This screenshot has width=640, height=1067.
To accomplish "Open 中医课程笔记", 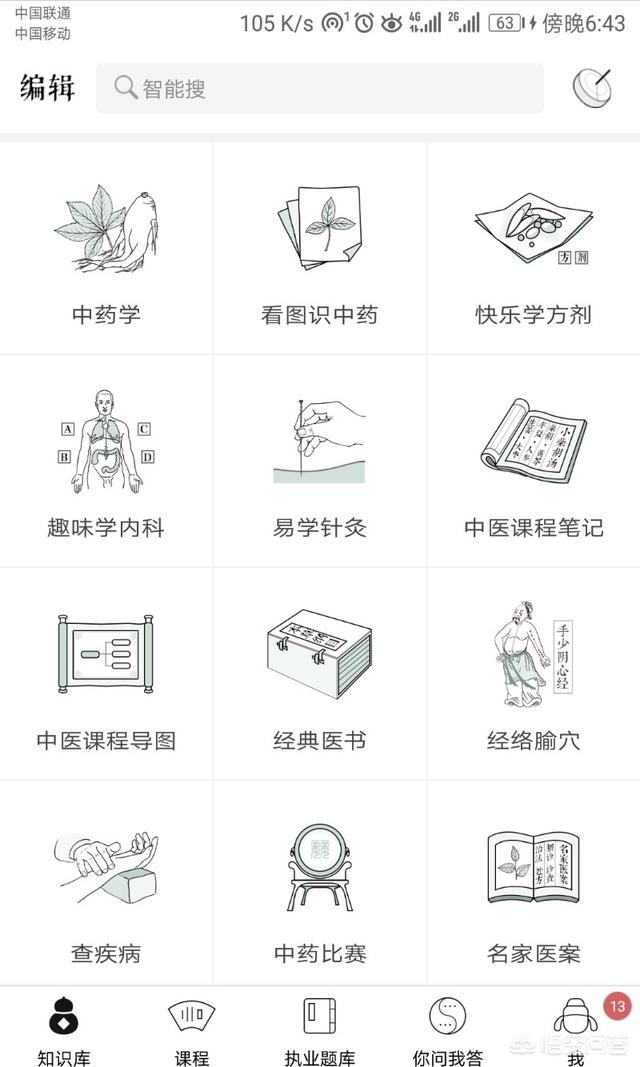I will pos(534,461).
